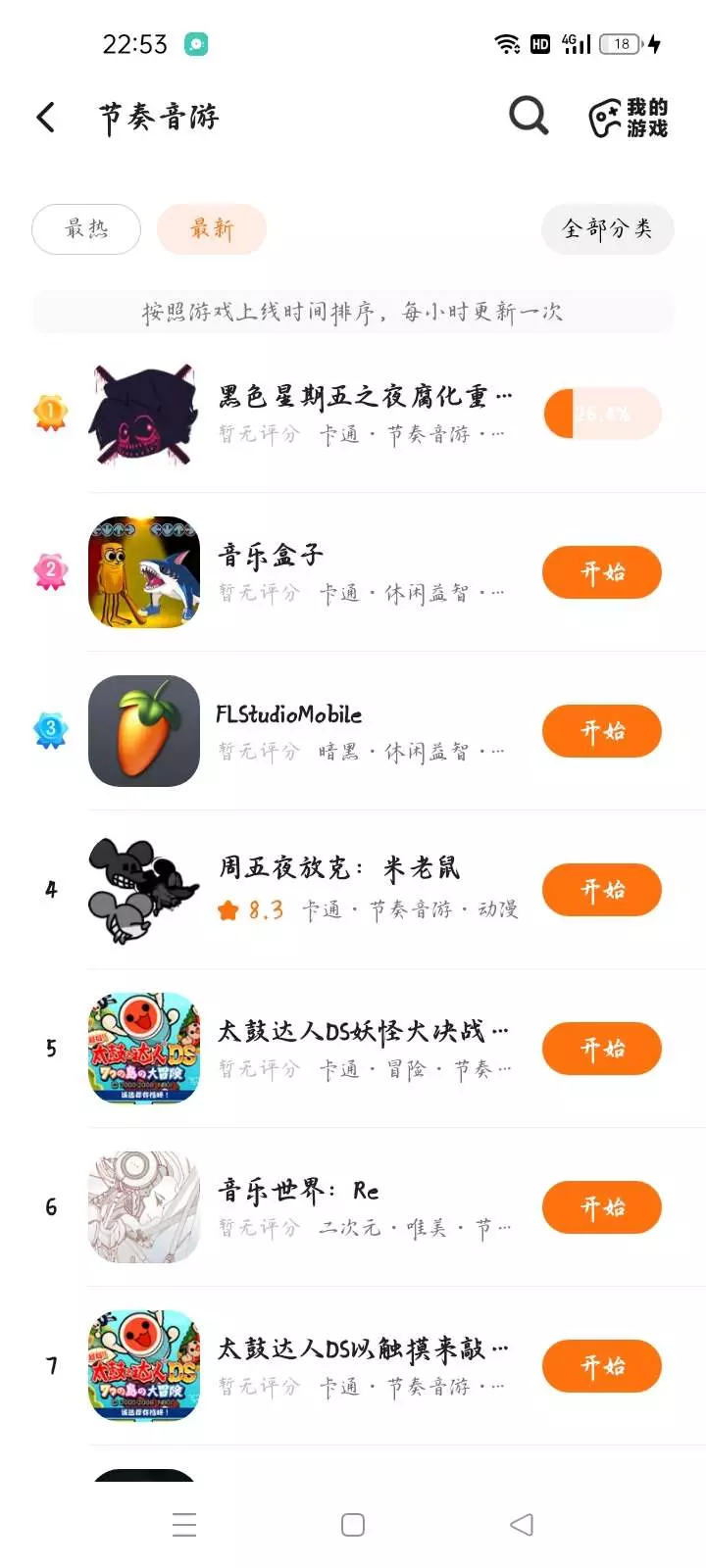
Task: Start the 音乐盒子 game
Action: (x=602, y=572)
